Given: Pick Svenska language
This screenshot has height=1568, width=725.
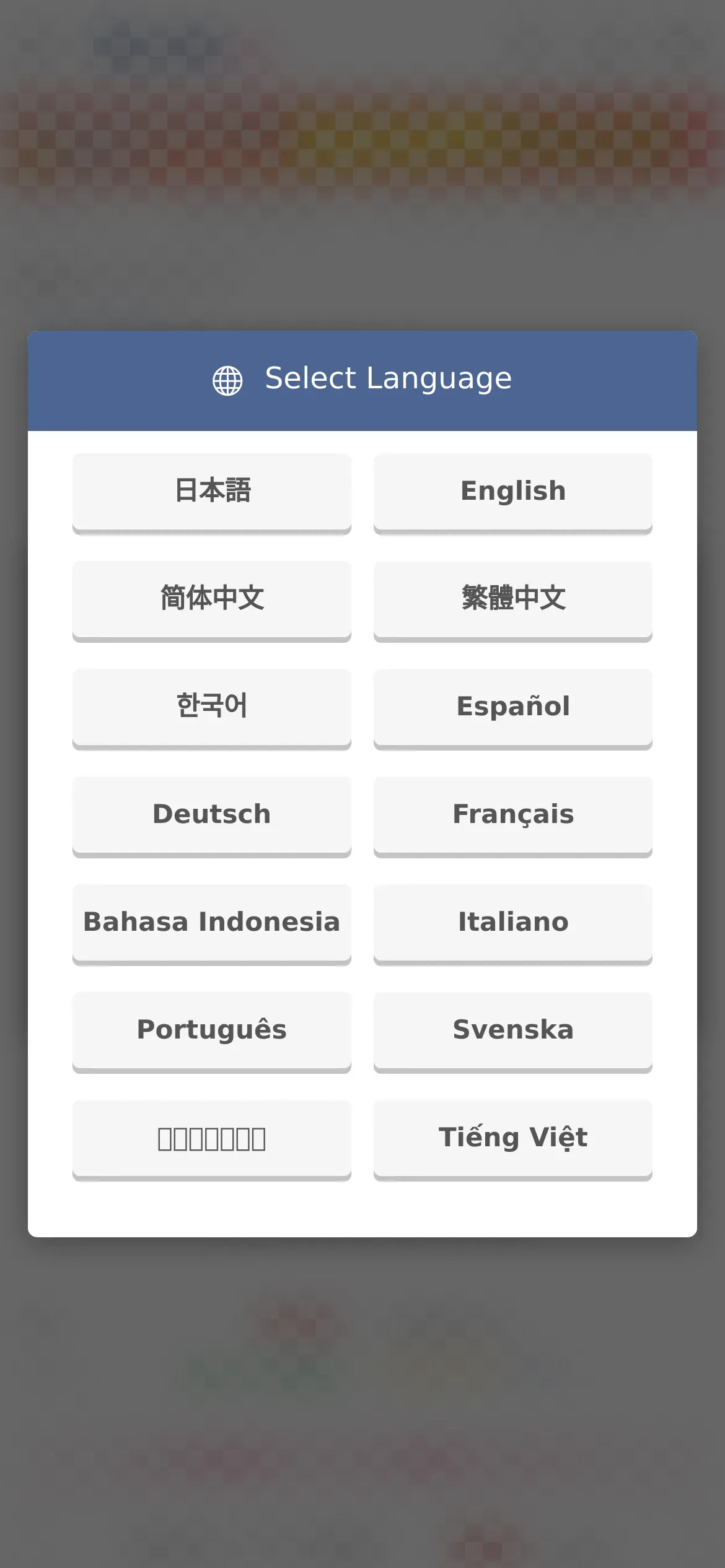Looking at the screenshot, I should (x=513, y=1032).
